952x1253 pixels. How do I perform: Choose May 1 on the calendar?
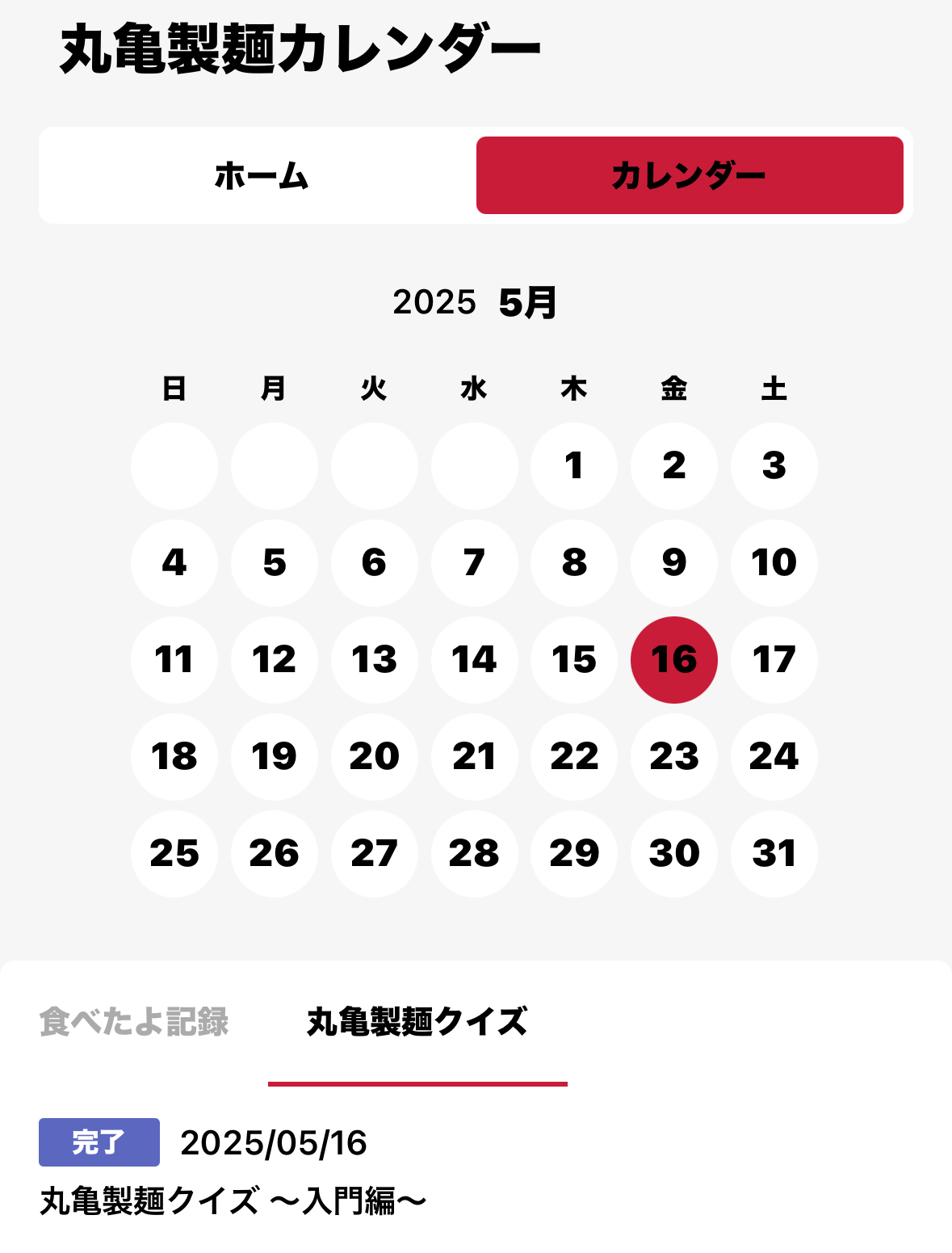pyautogui.click(x=574, y=466)
